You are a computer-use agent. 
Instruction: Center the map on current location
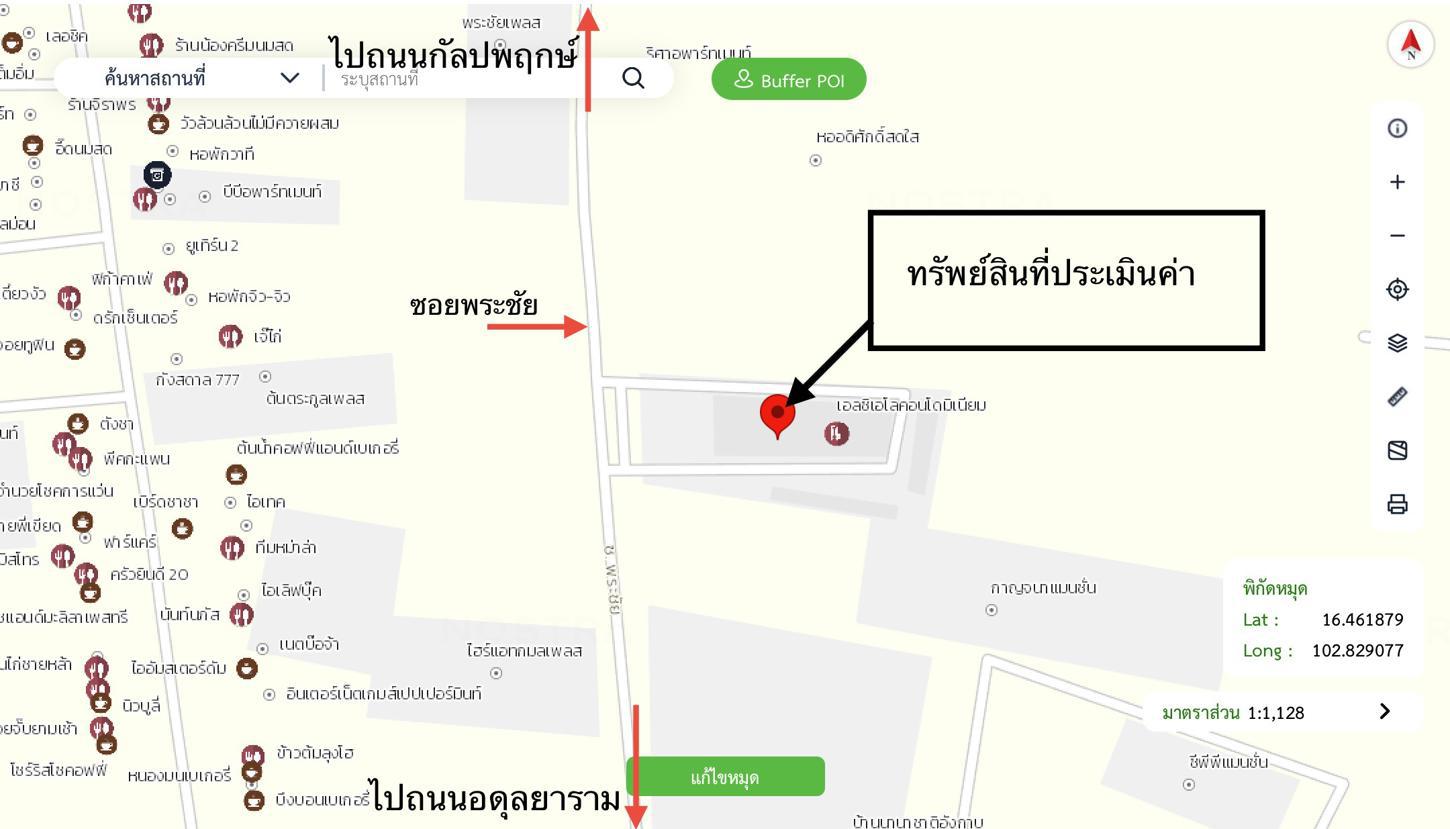tap(1398, 290)
